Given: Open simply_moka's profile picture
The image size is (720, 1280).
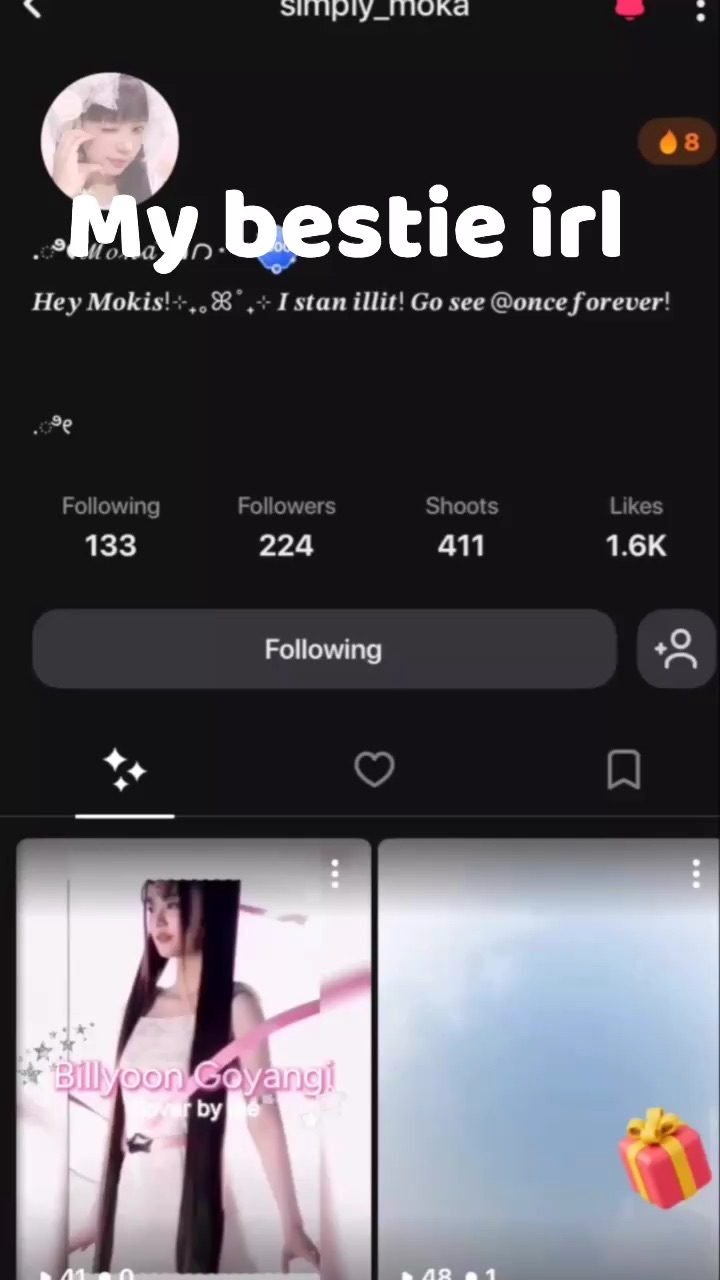Looking at the screenshot, I should [110, 140].
